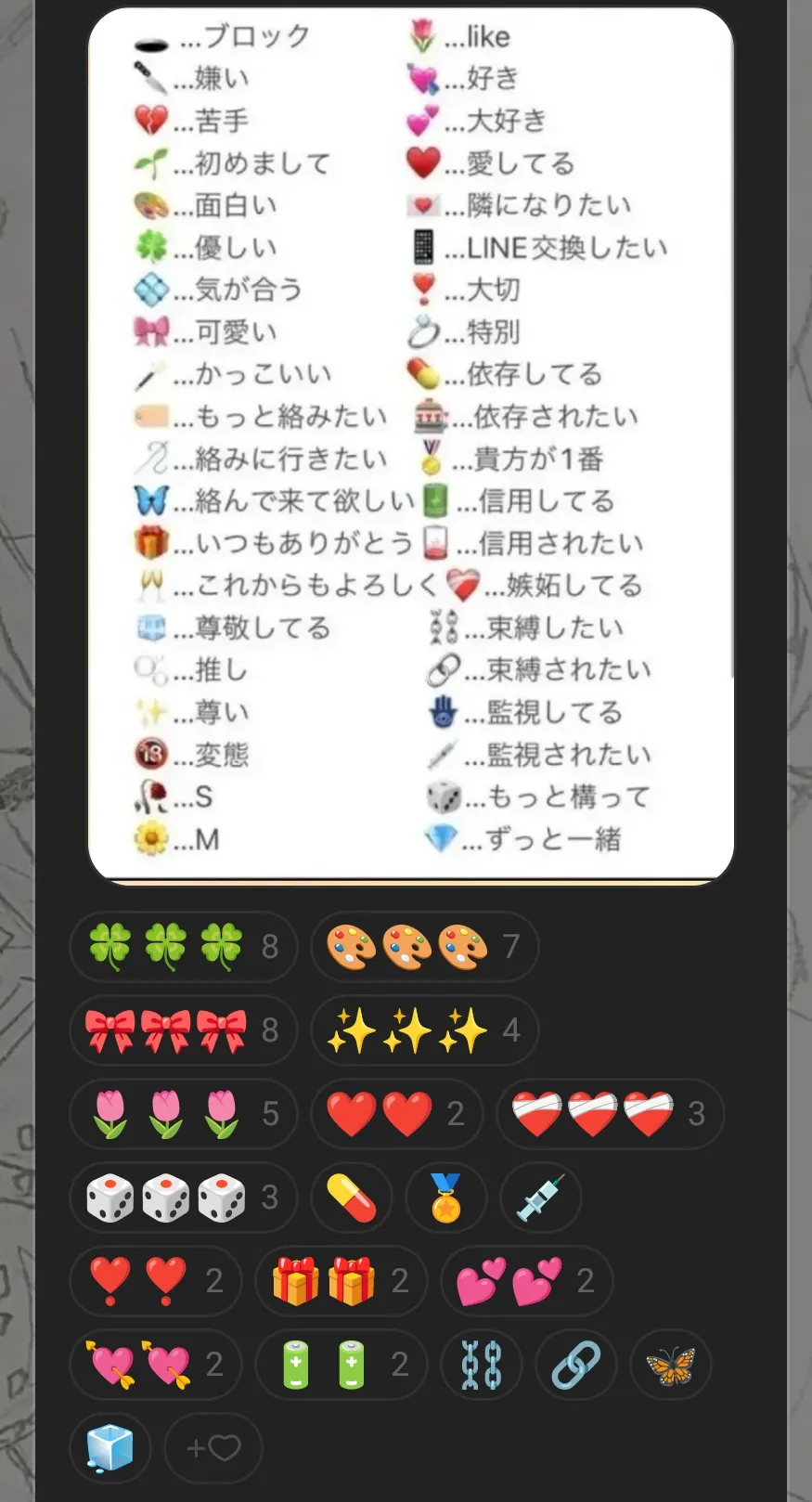Tap the two red hearts reaction

point(396,1114)
